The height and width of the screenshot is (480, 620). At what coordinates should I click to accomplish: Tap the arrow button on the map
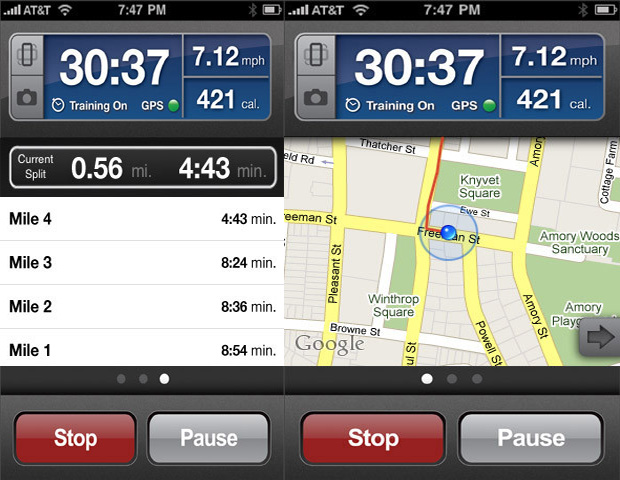click(x=600, y=338)
